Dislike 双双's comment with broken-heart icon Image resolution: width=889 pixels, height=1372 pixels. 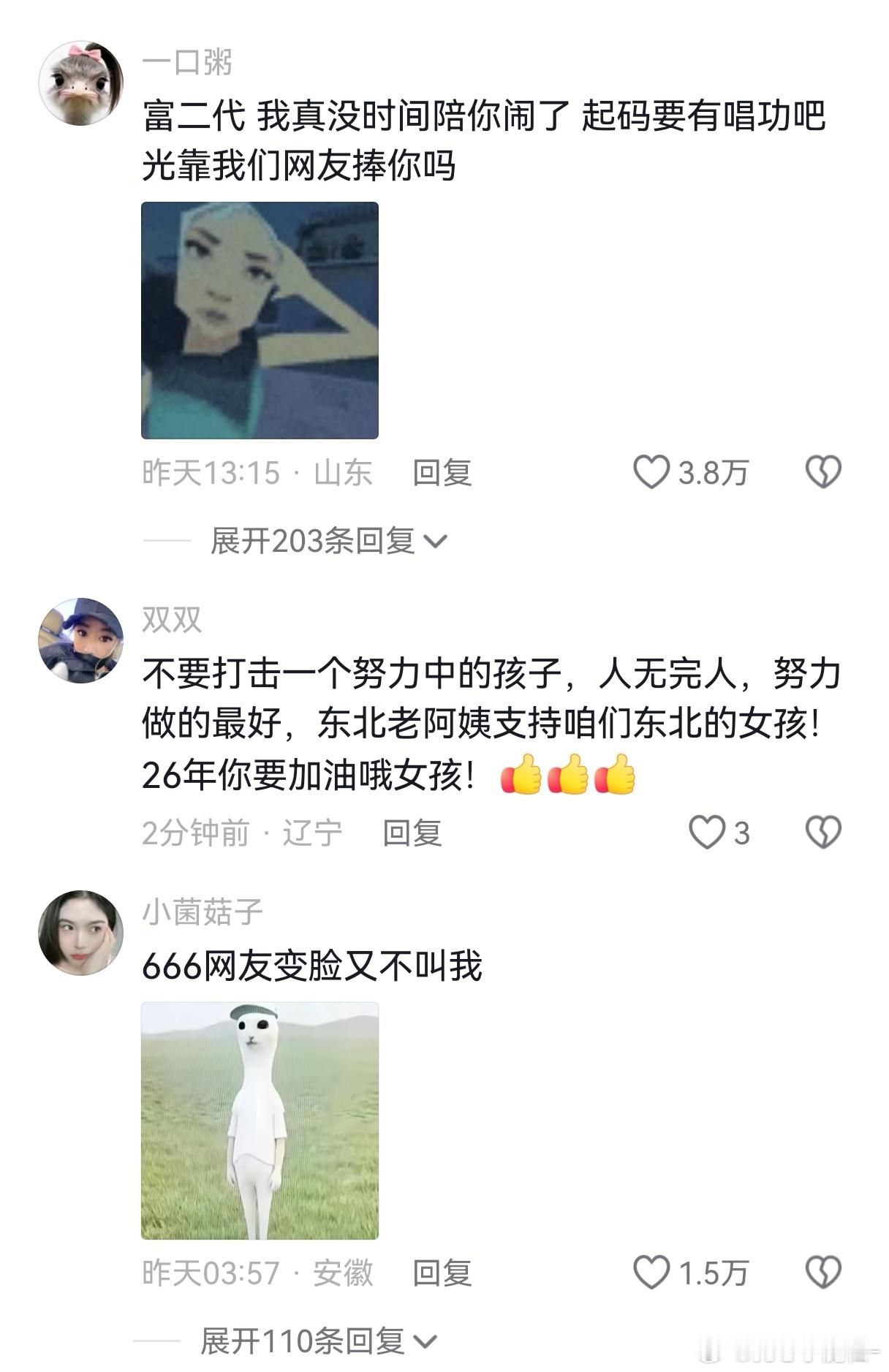[825, 831]
